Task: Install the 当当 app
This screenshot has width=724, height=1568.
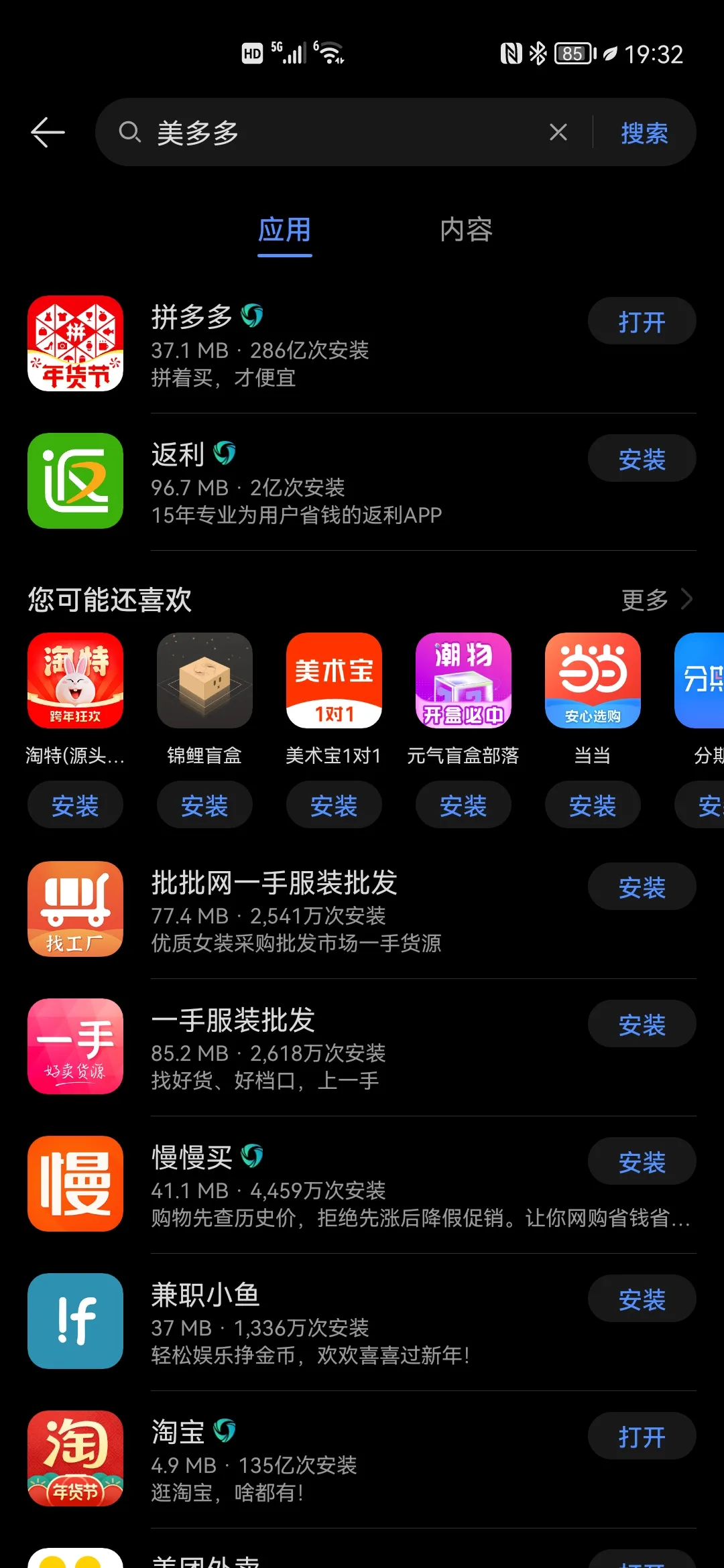Action: (593, 805)
